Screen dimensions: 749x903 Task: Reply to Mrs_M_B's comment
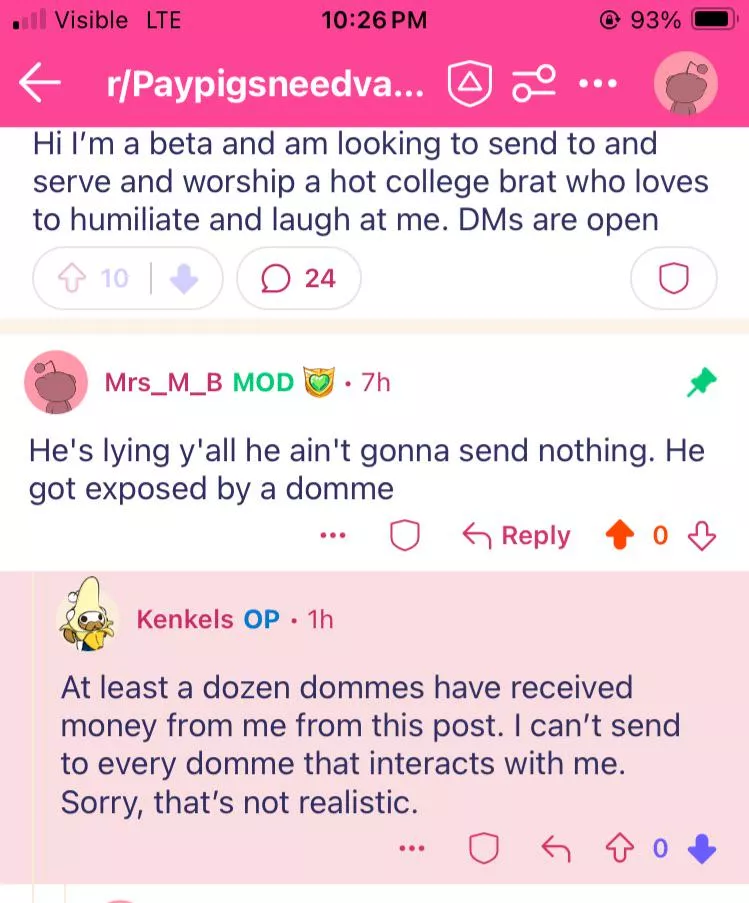pyautogui.click(x=516, y=536)
